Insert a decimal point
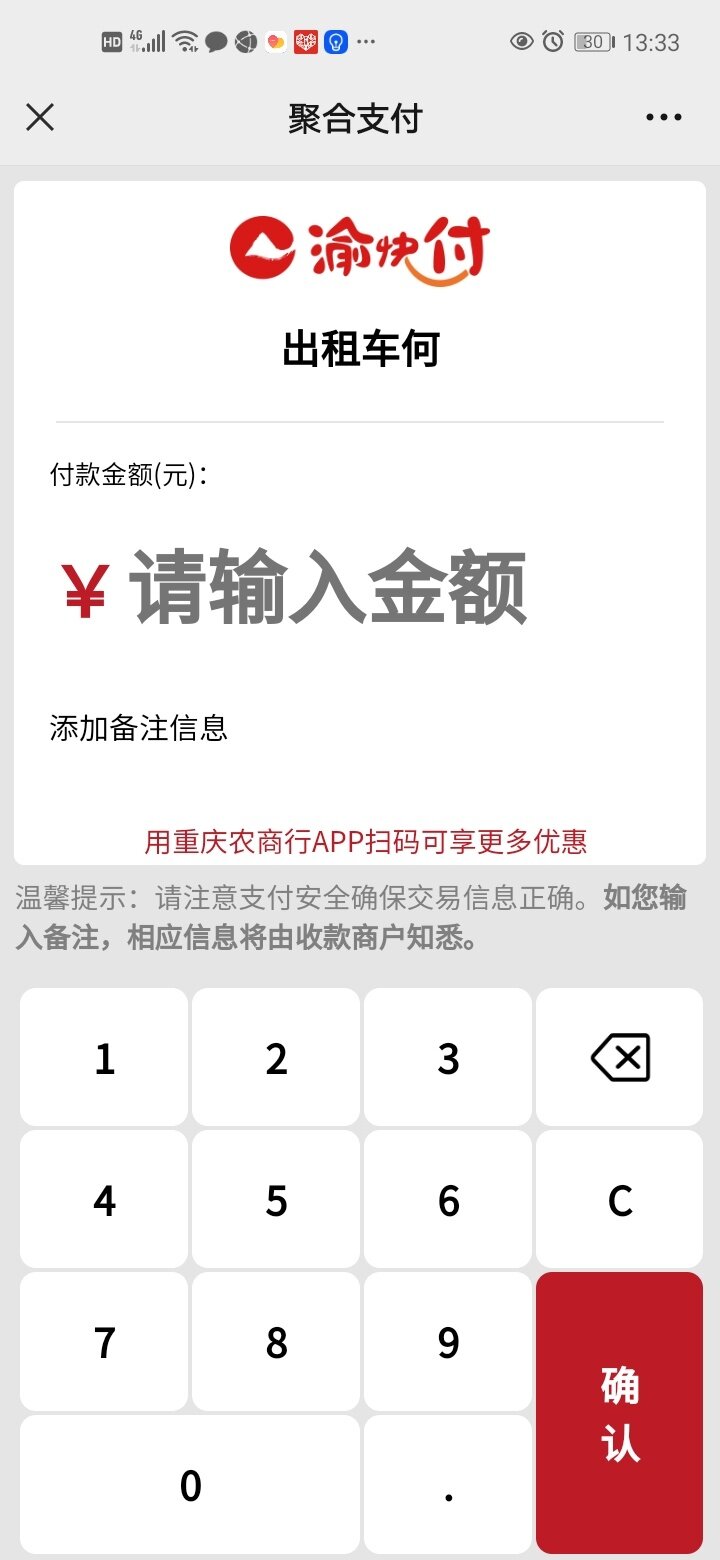 click(x=448, y=1484)
